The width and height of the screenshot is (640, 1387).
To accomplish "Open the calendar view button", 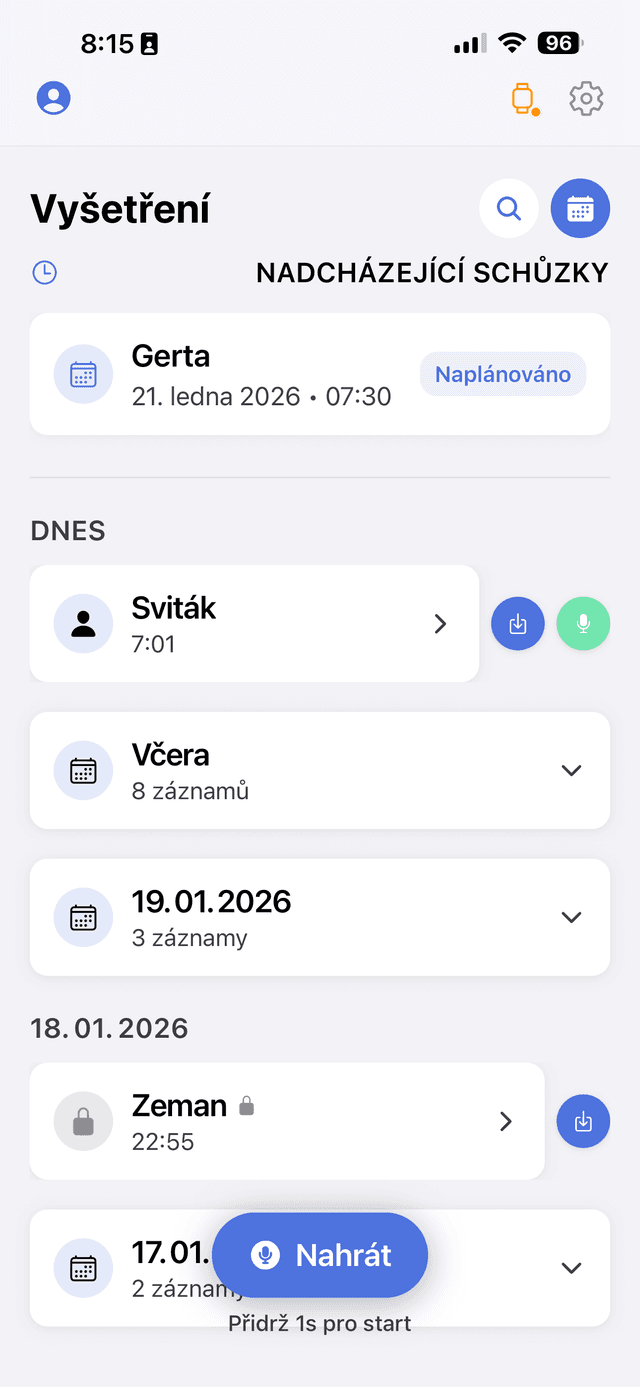I will 580,209.
